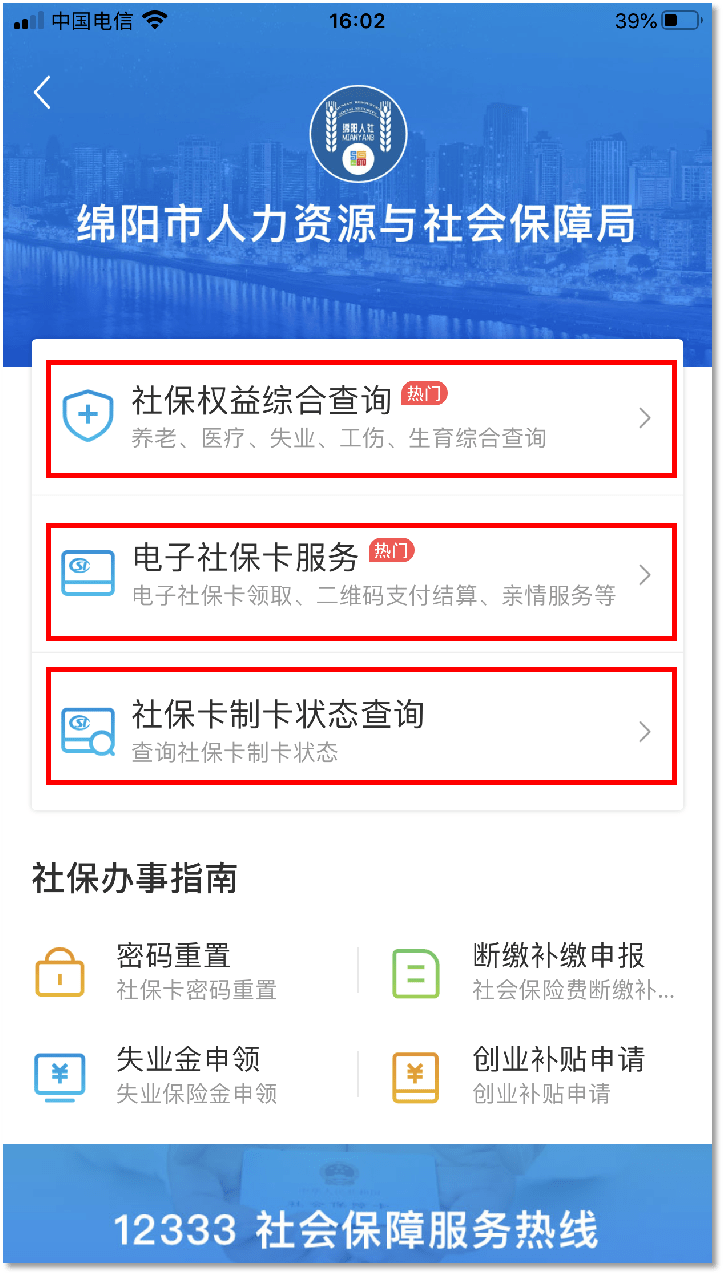The width and height of the screenshot is (723, 1275).
Task: Tap the 热门 badge next to 电子社保卡服务
Action: tap(391, 550)
